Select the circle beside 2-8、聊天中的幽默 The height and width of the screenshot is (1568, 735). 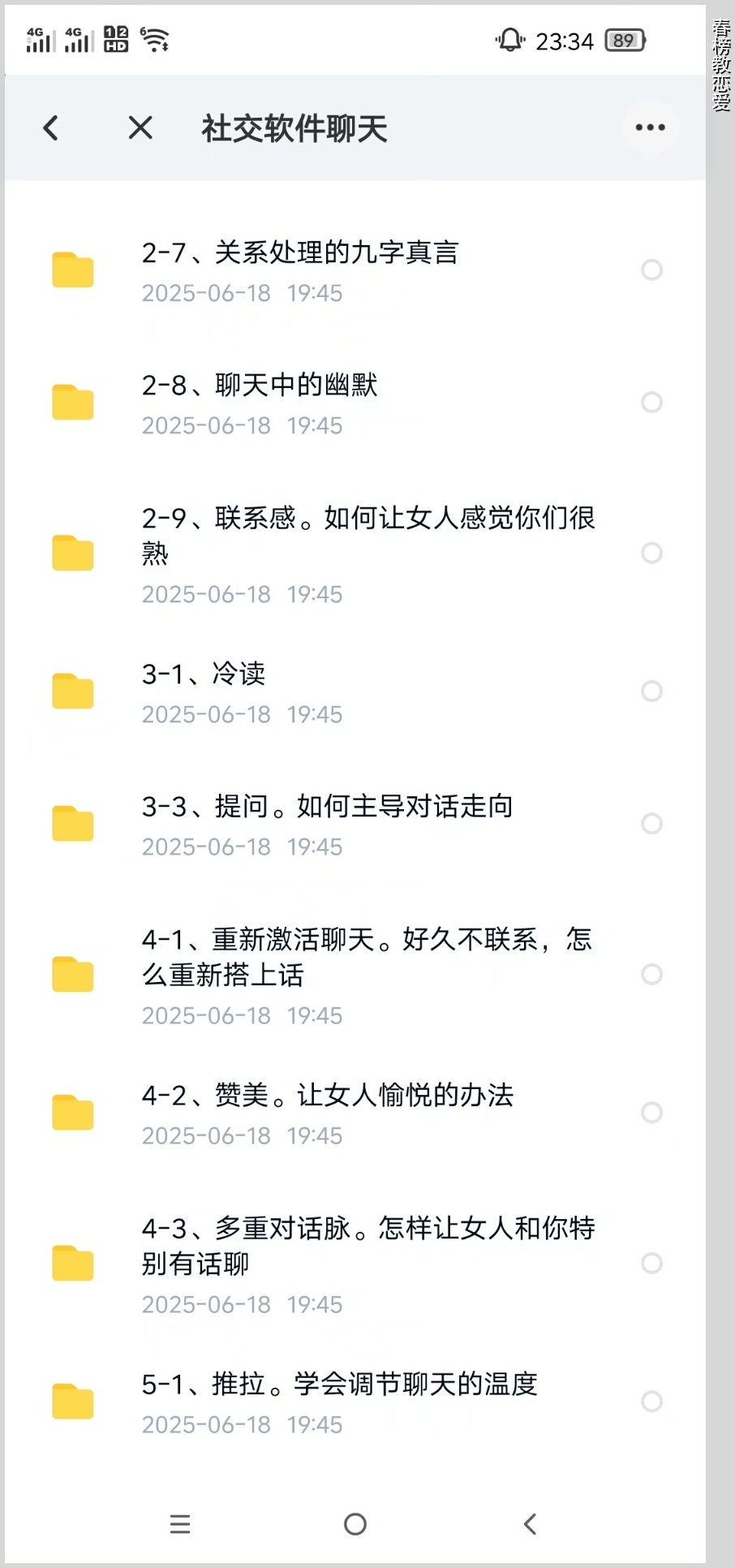pyautogui.click(x=651, y=403)
